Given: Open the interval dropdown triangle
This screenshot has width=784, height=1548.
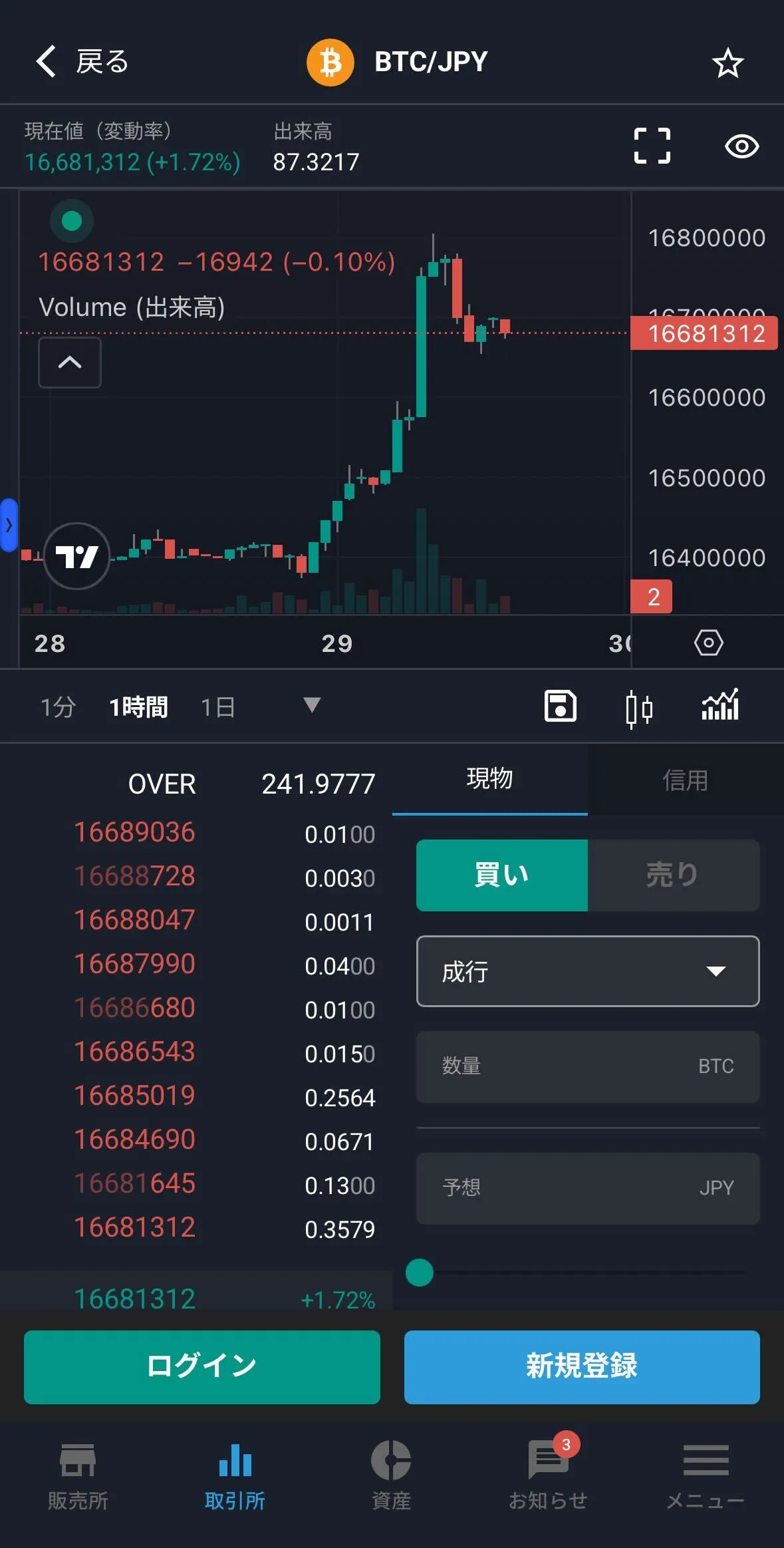Looking at the screenshot, I should [x=312, y=704].
